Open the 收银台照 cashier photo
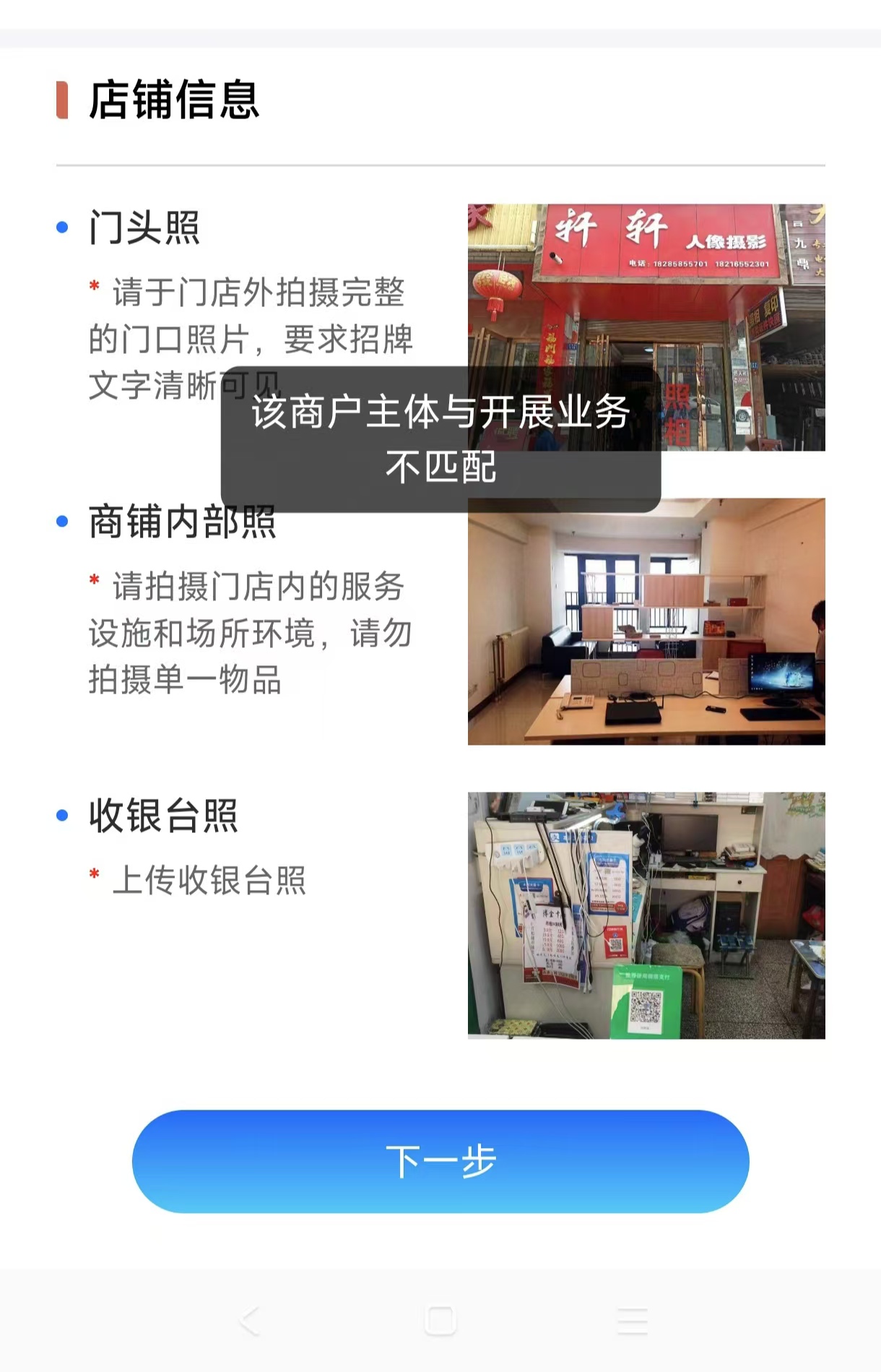881x1372 pixels. [646, 915]
